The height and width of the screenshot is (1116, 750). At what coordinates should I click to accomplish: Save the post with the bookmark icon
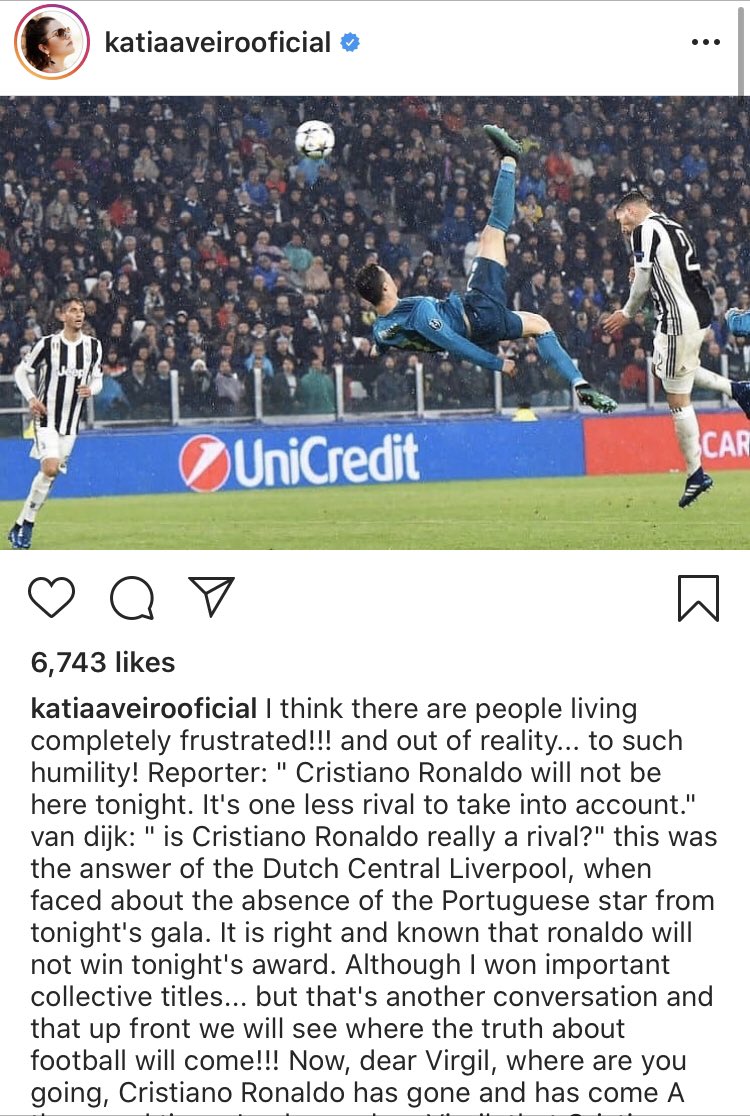tap(698, 599)
